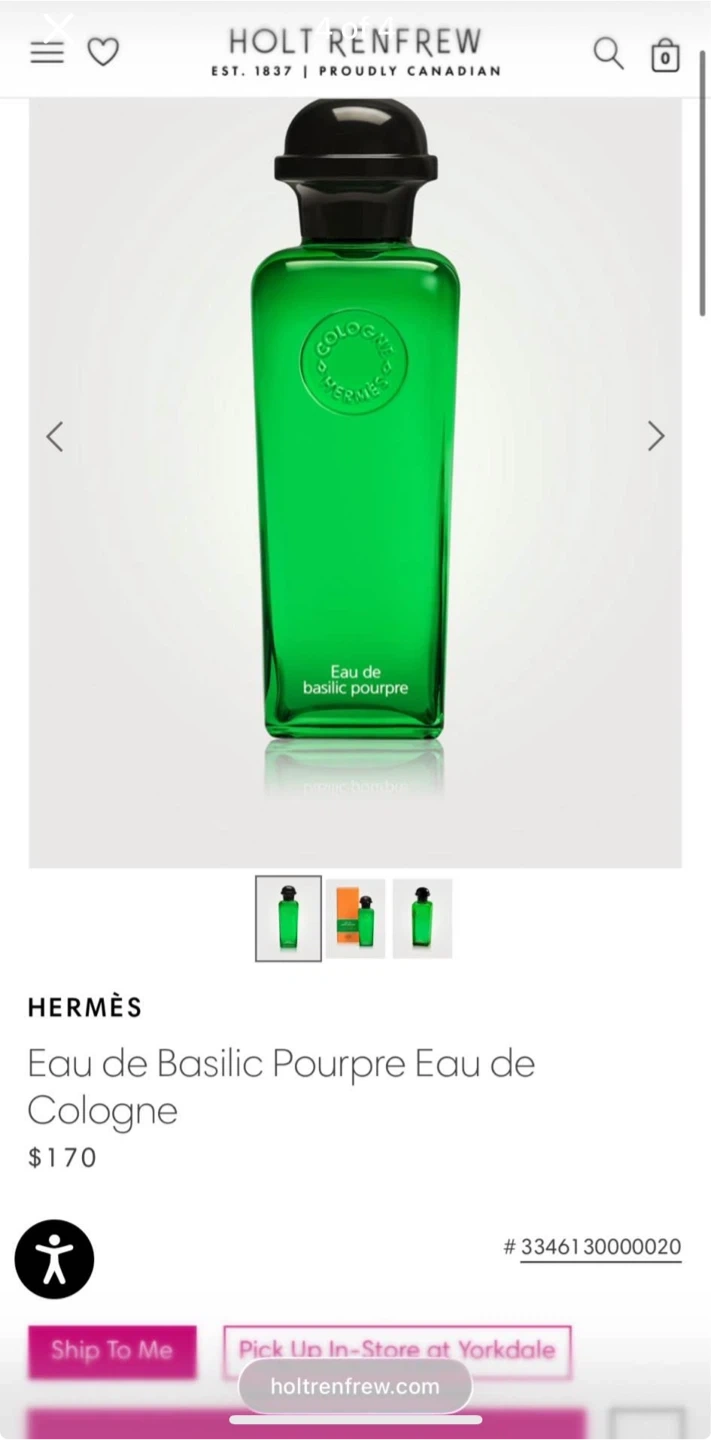Open search with the magnifier icon

coord(608,53)
